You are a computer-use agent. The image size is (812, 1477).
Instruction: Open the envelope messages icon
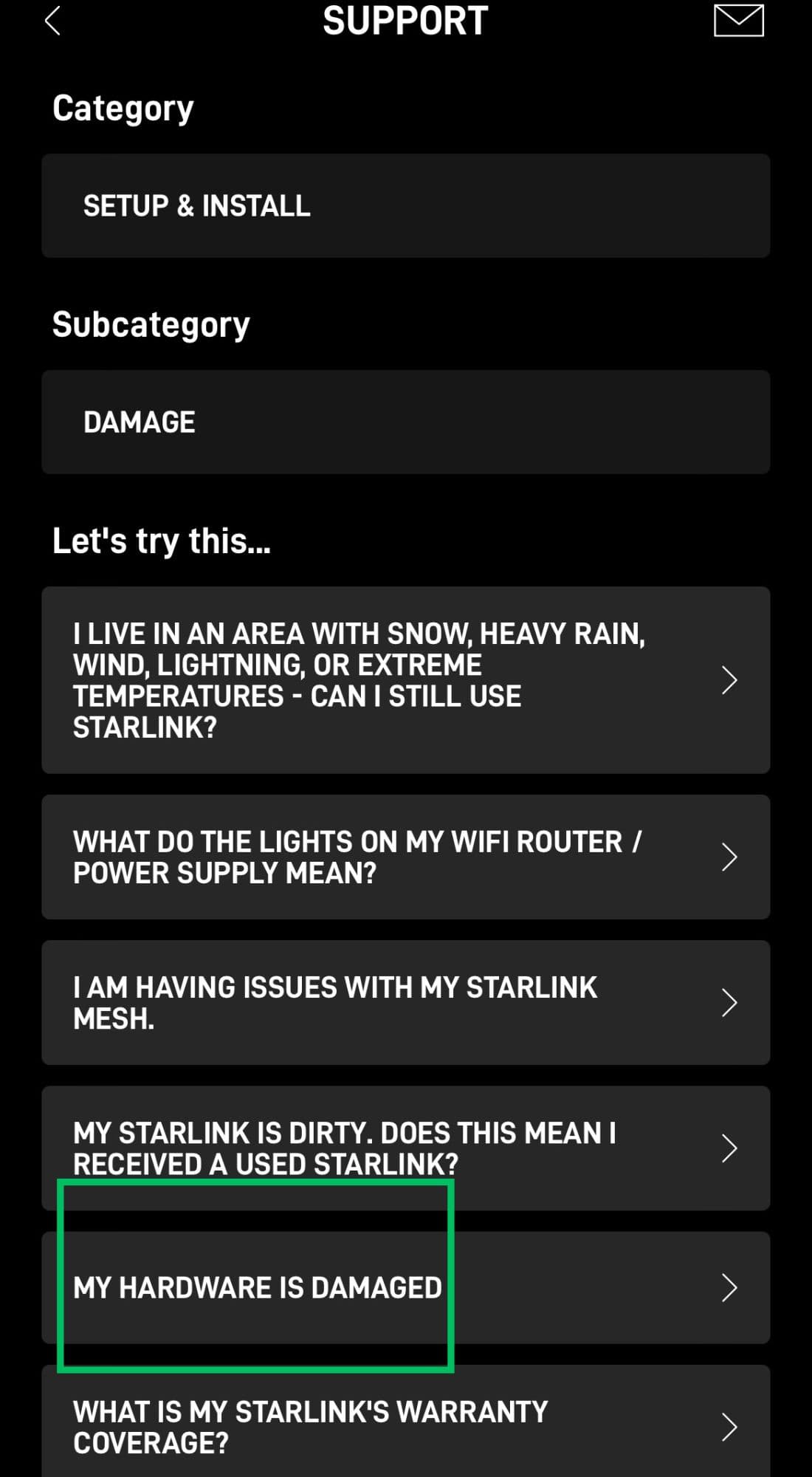pos(738,21)
